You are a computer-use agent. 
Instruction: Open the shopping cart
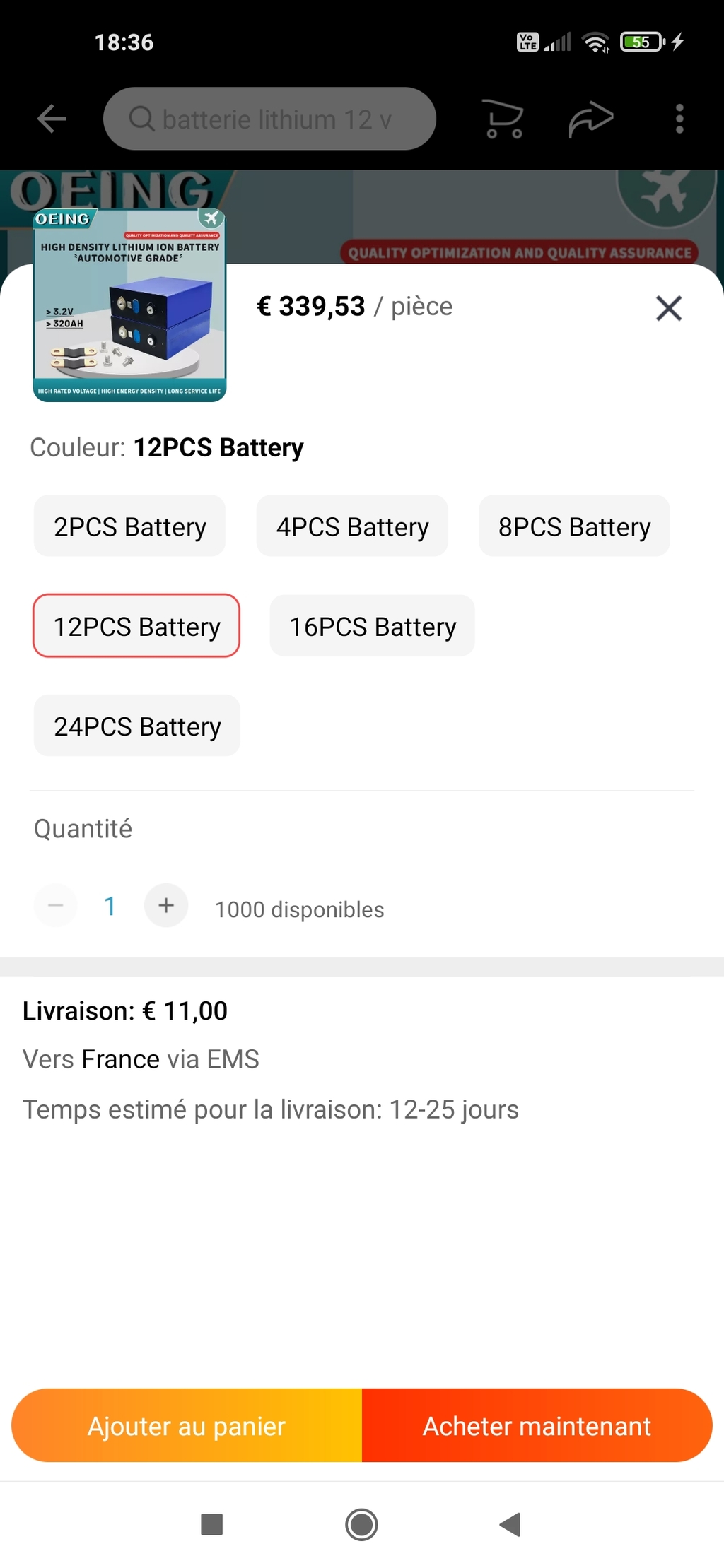coord(503,119)
